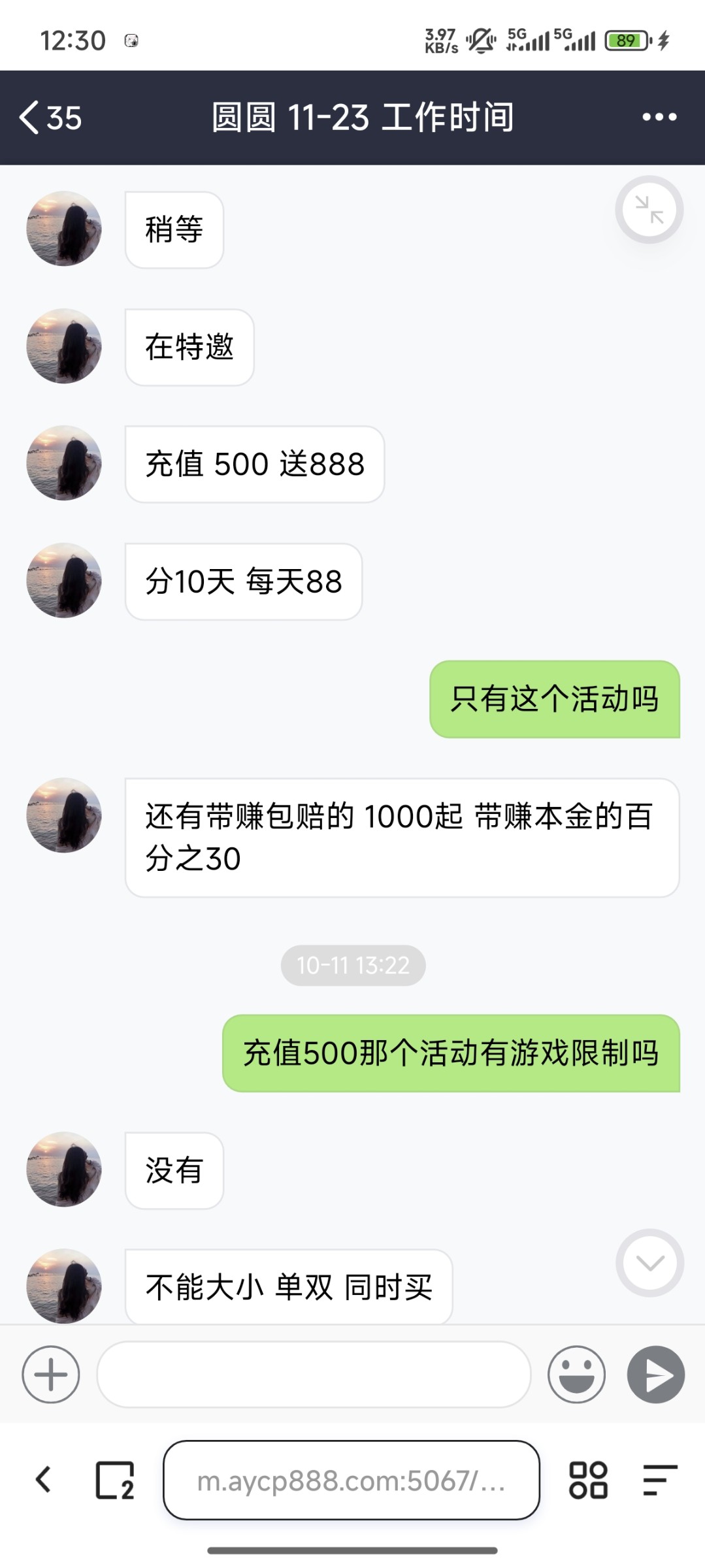Tap the minimize chat window button
The width and height of the screenshot is (705, 1568).
coord(649,210)
